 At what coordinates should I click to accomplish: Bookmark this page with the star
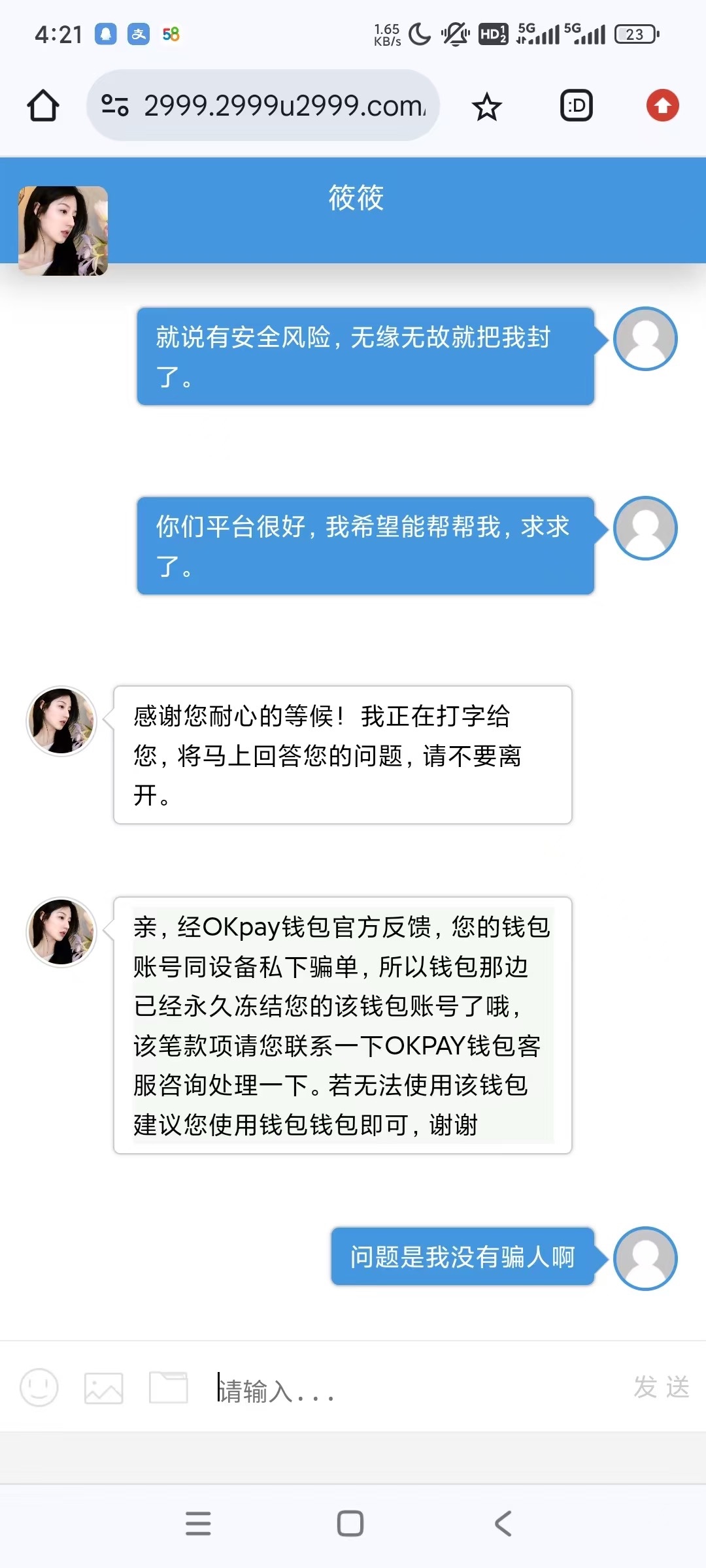486,106
